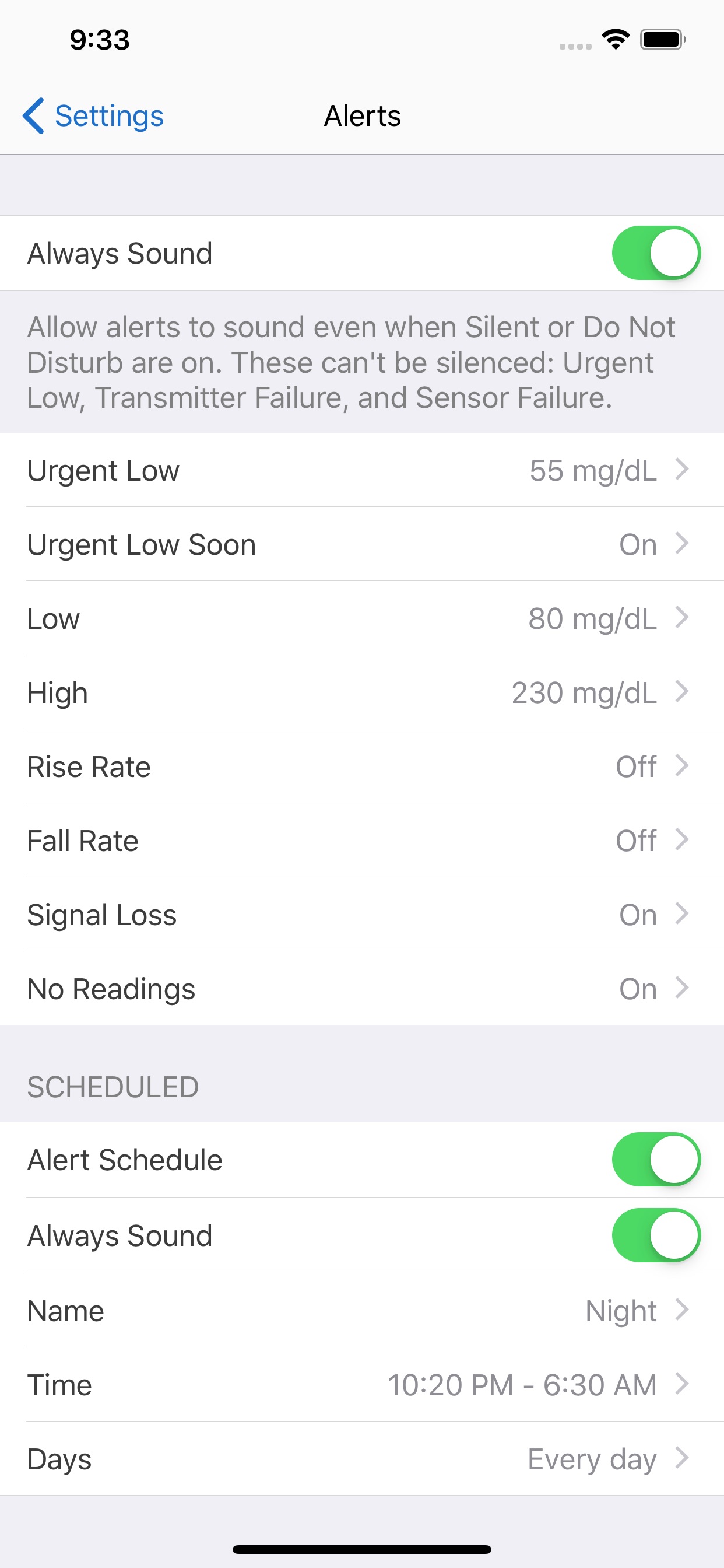Open the High 230 mg/dL alert
The width and height of the screenshot is (724, 1568).
tap(362, 692)
